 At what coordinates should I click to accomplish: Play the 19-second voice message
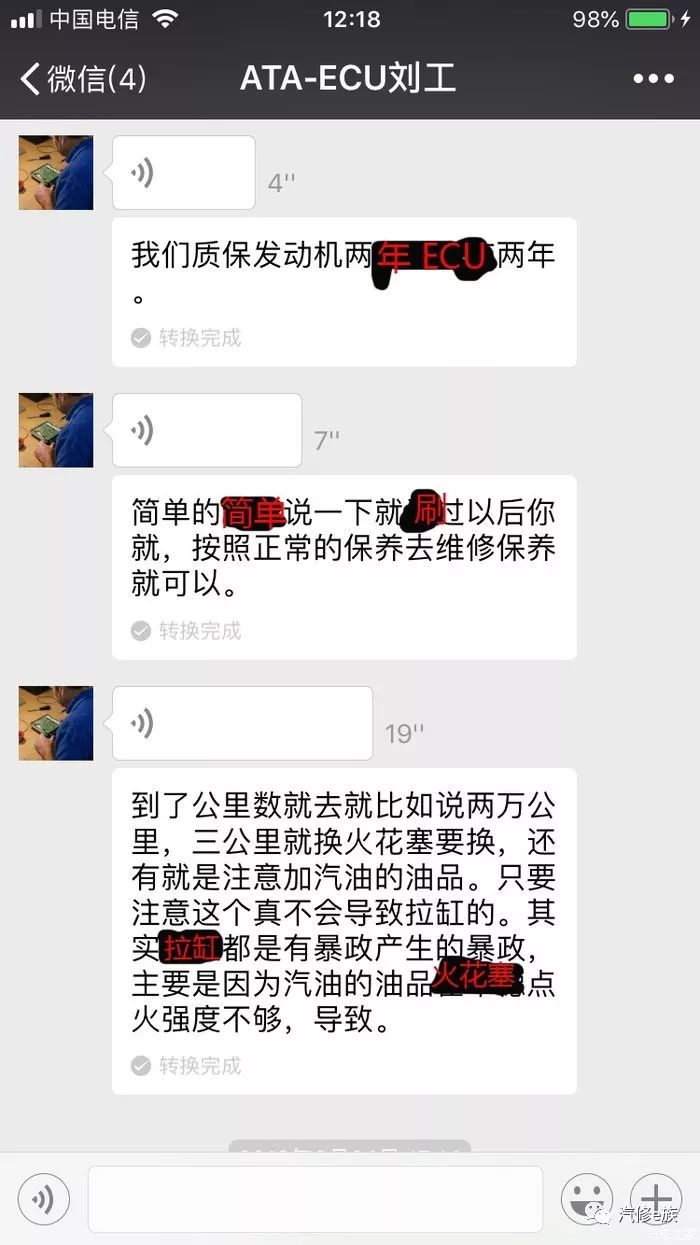pos(242,723)
